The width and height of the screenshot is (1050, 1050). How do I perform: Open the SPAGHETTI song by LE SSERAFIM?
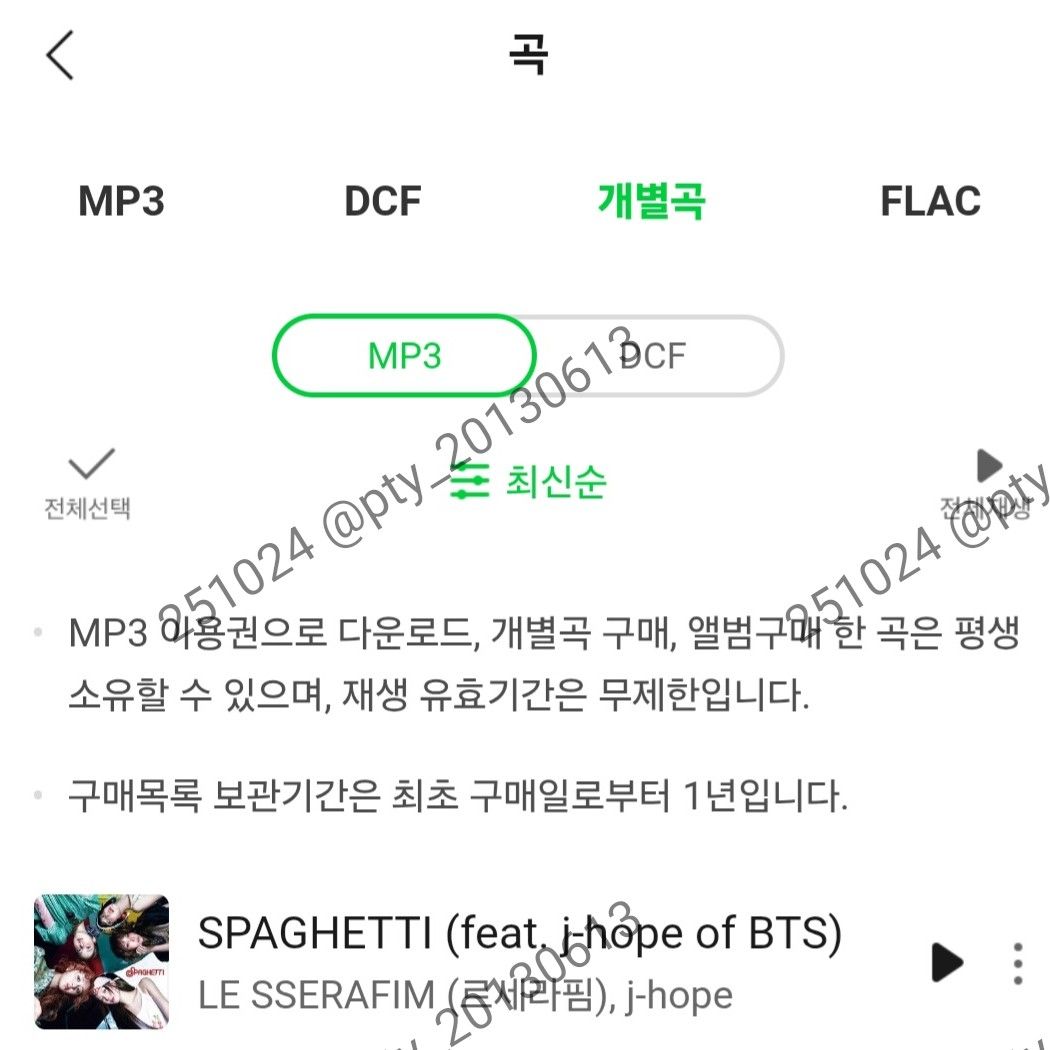[x=520, y=962]
